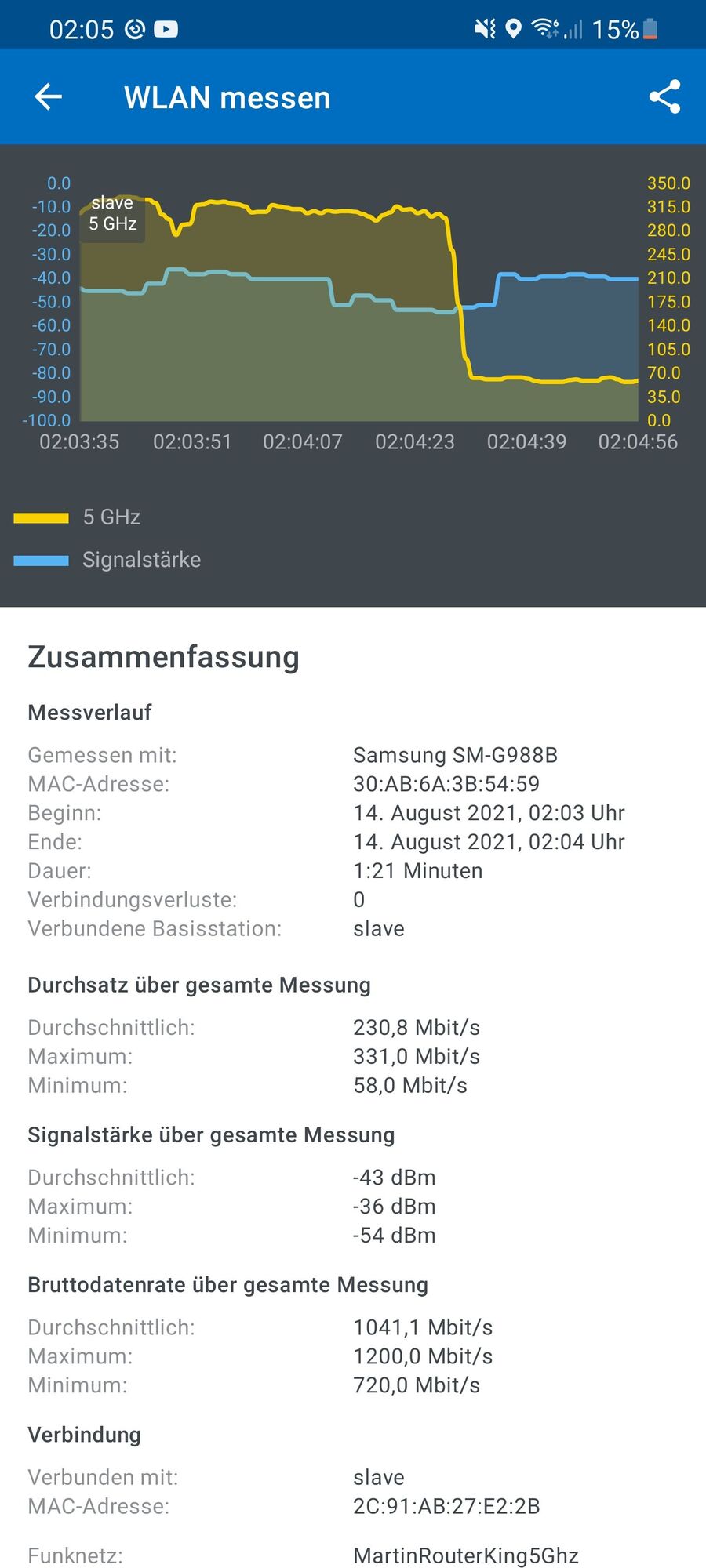The width and height of the screenshot is (706, 1568).
Task: Go back using the arrow icon
Action: tap(48, 97)
